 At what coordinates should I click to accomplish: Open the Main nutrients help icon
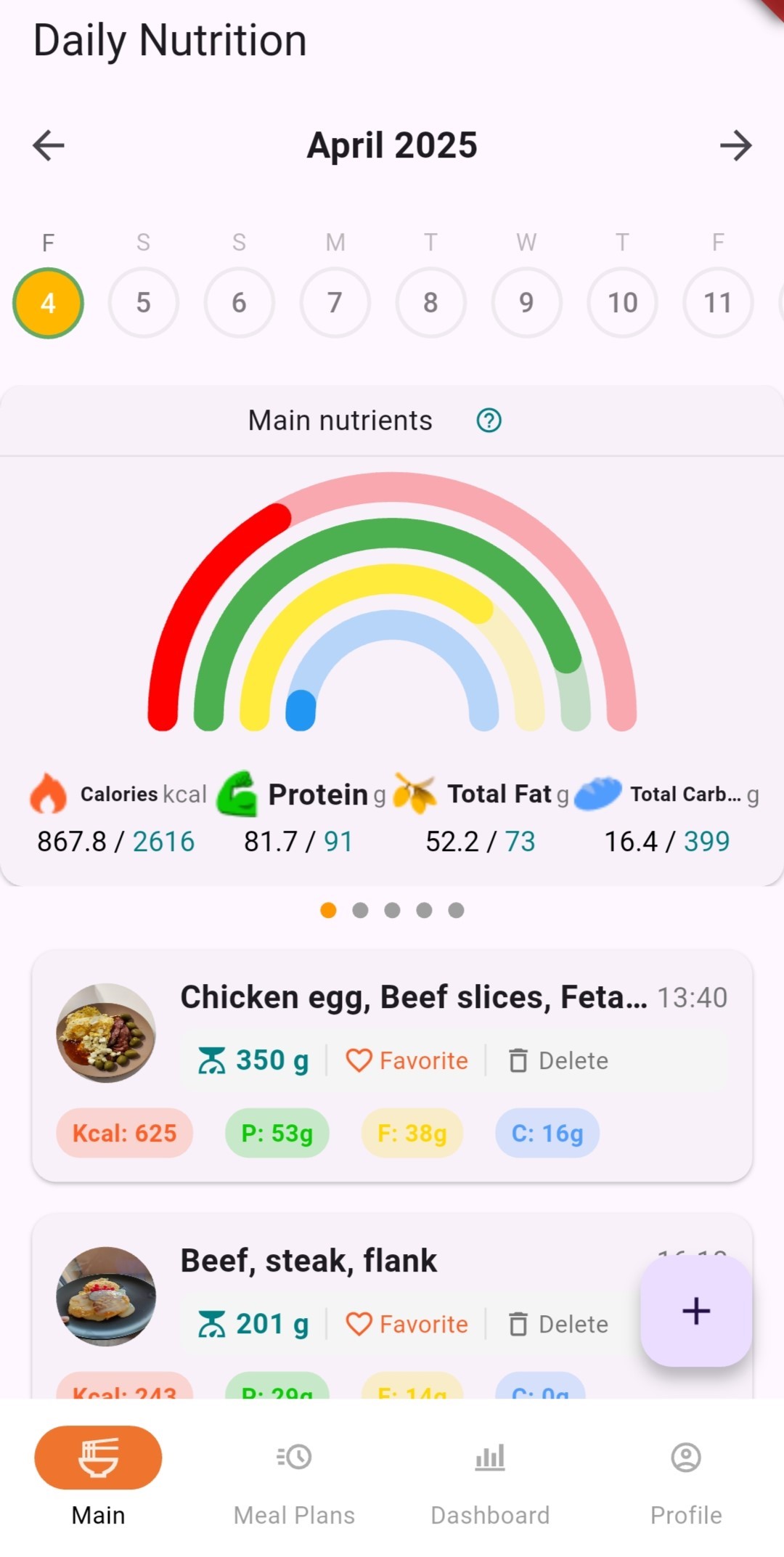click(x=489, y=420)
